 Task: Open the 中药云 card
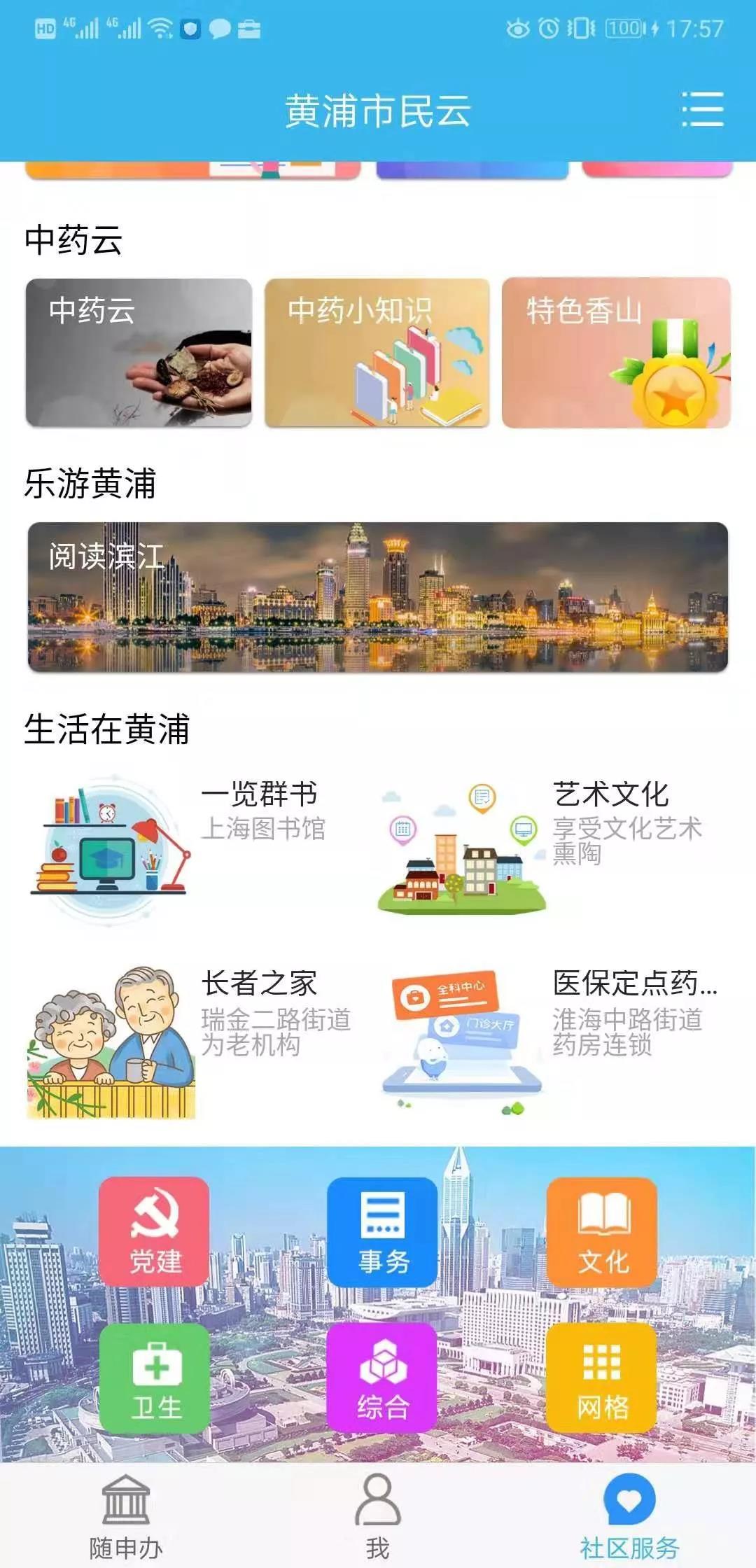click(x=139, y=353)
